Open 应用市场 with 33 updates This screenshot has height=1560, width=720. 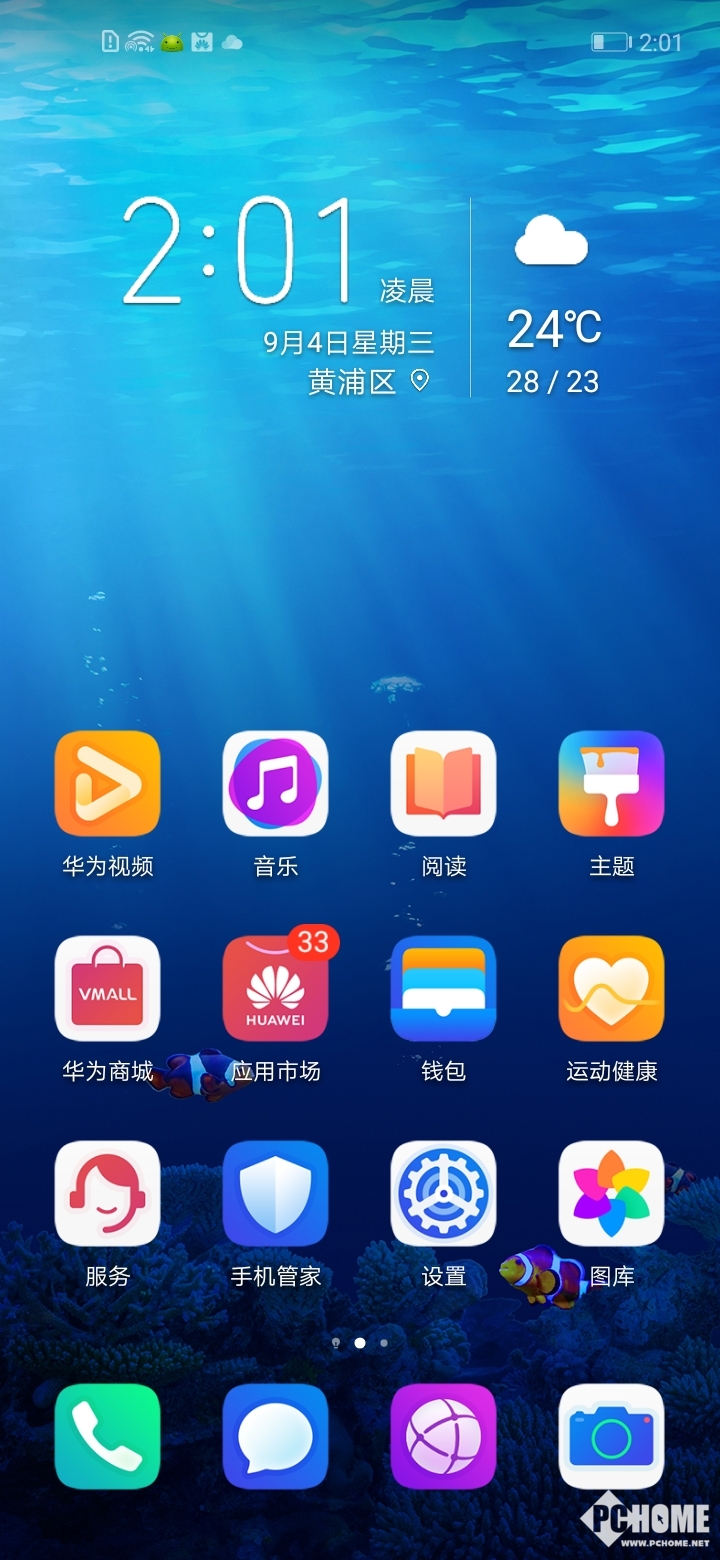point(275,988)
